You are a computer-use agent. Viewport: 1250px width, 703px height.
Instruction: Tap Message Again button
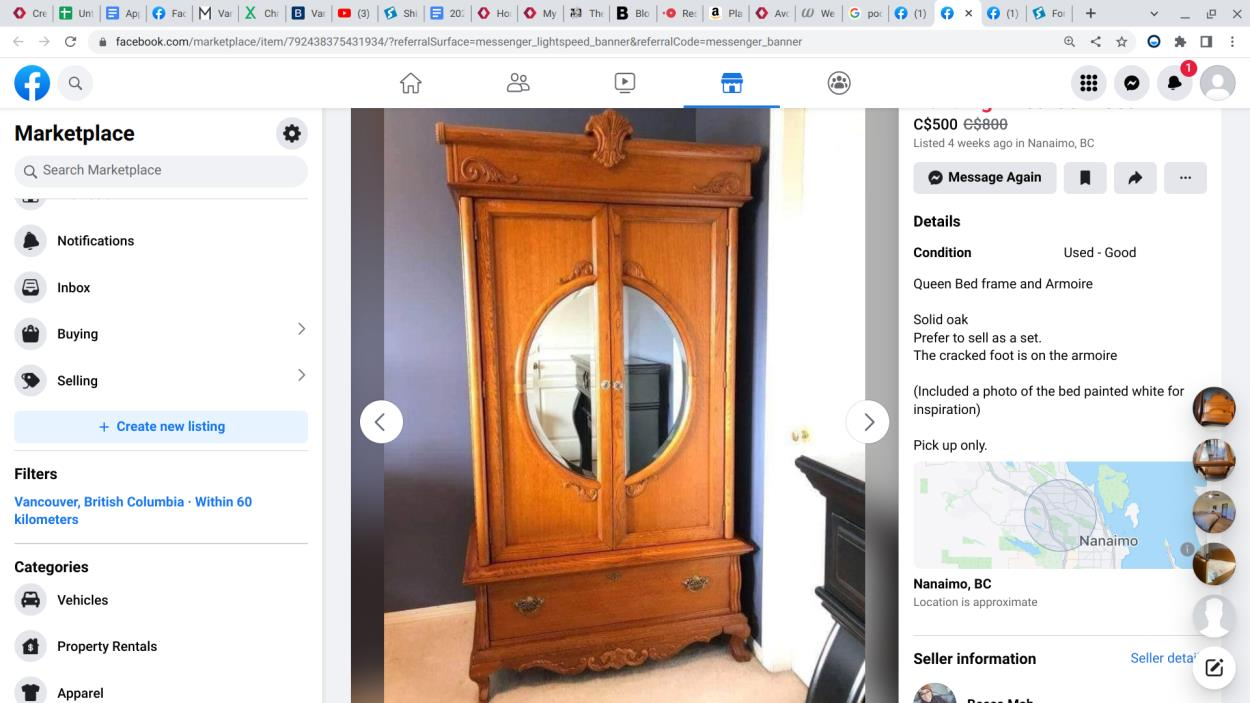click(984, 177)
